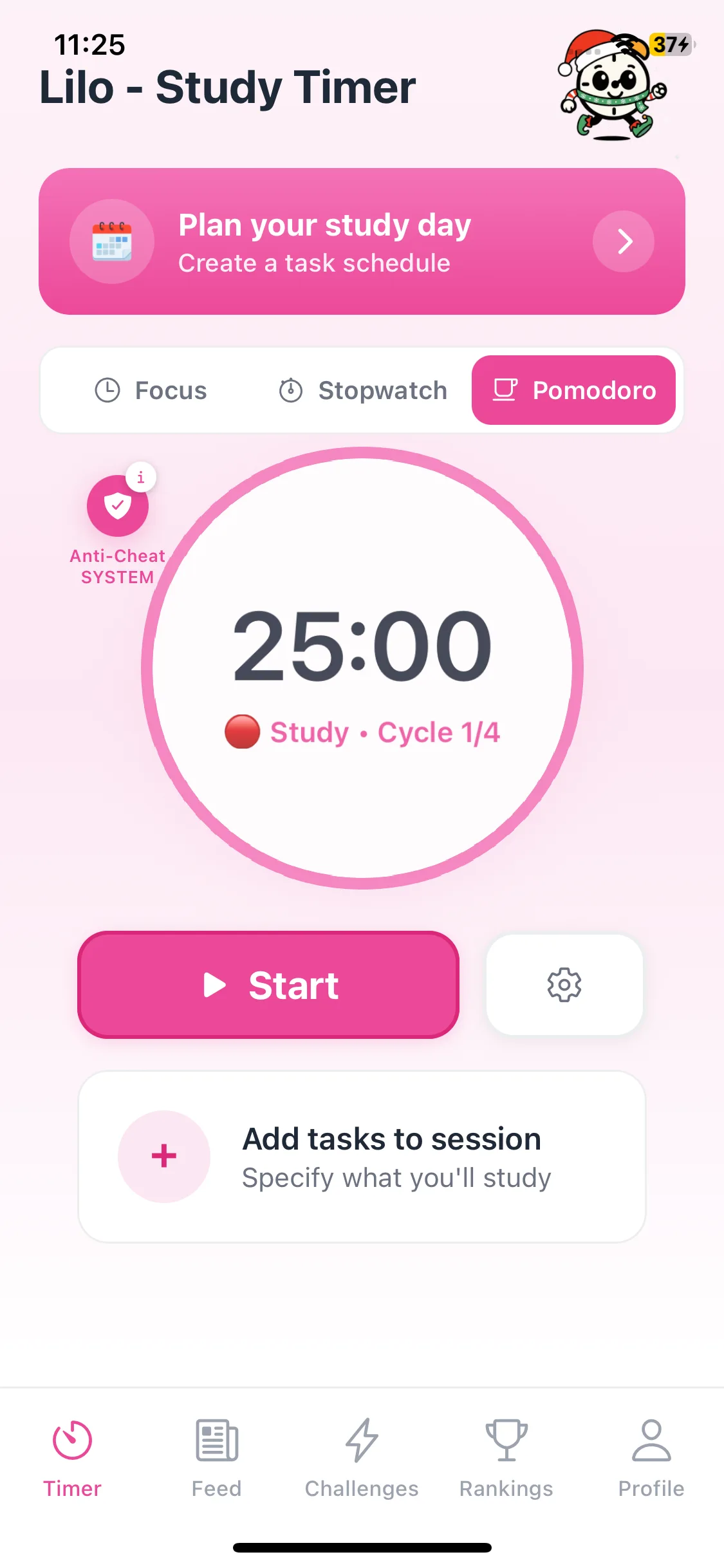Viewport: 724px width, 1568px height.
Task: Select the Stopwatch mode
Action: pyautogui.click(x=362, y=390)
